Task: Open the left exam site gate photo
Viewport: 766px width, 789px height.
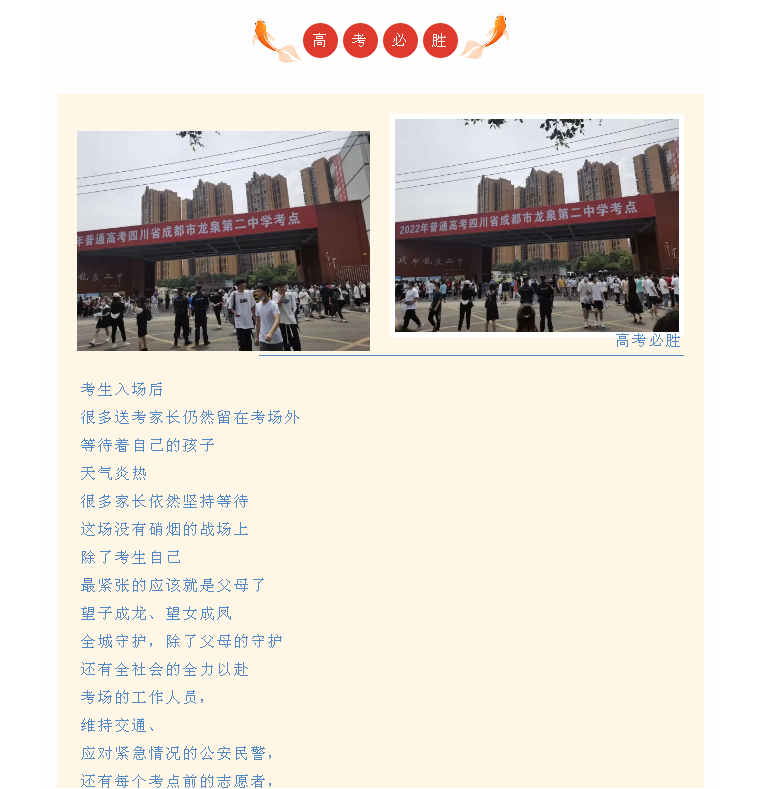Action: (223, 241)
